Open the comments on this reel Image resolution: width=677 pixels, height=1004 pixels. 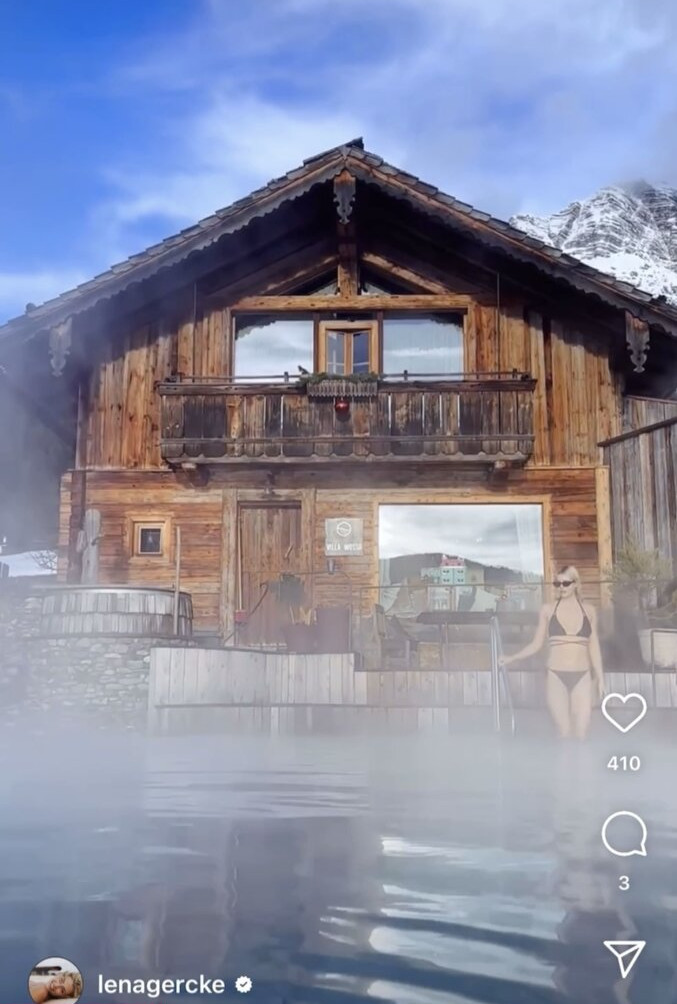click(623, 834)
